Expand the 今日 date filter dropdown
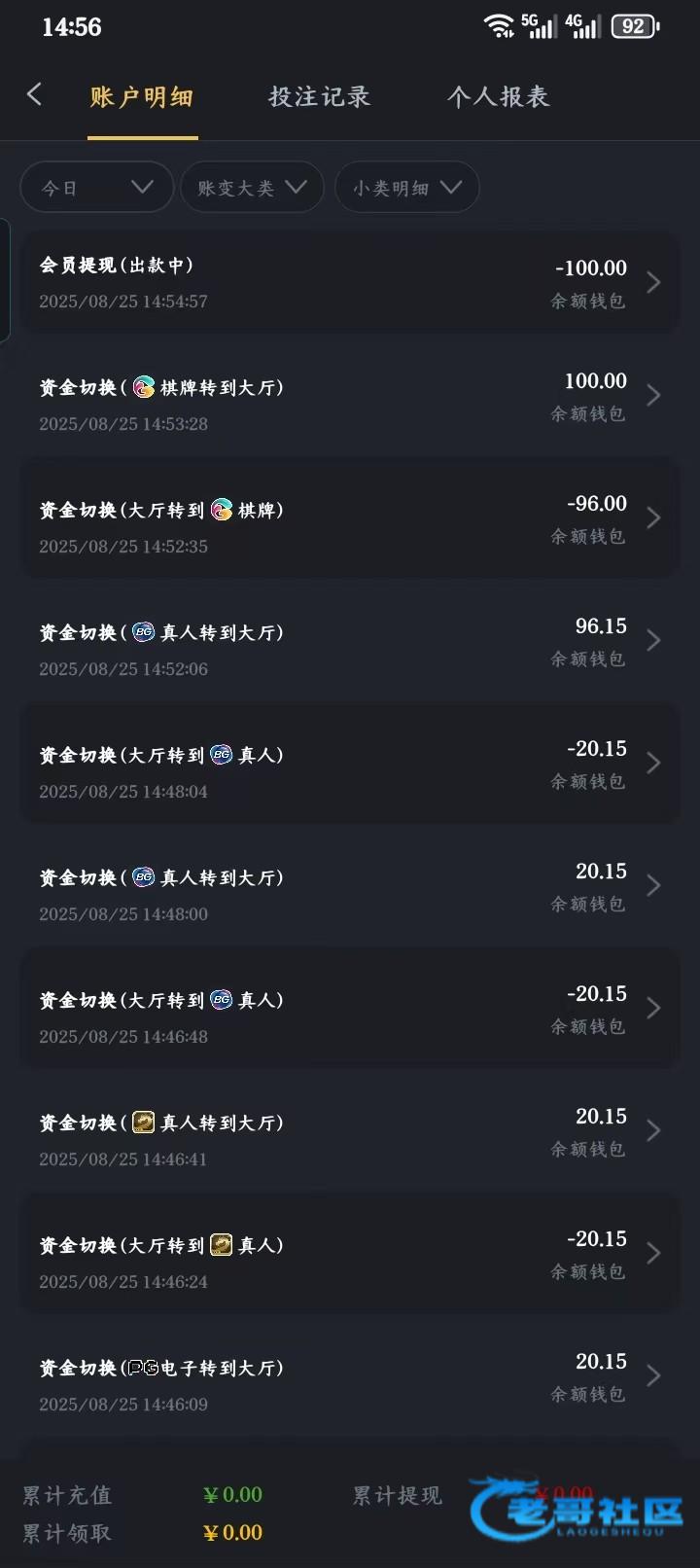The image size is (700, 1568). coord(97,187)
